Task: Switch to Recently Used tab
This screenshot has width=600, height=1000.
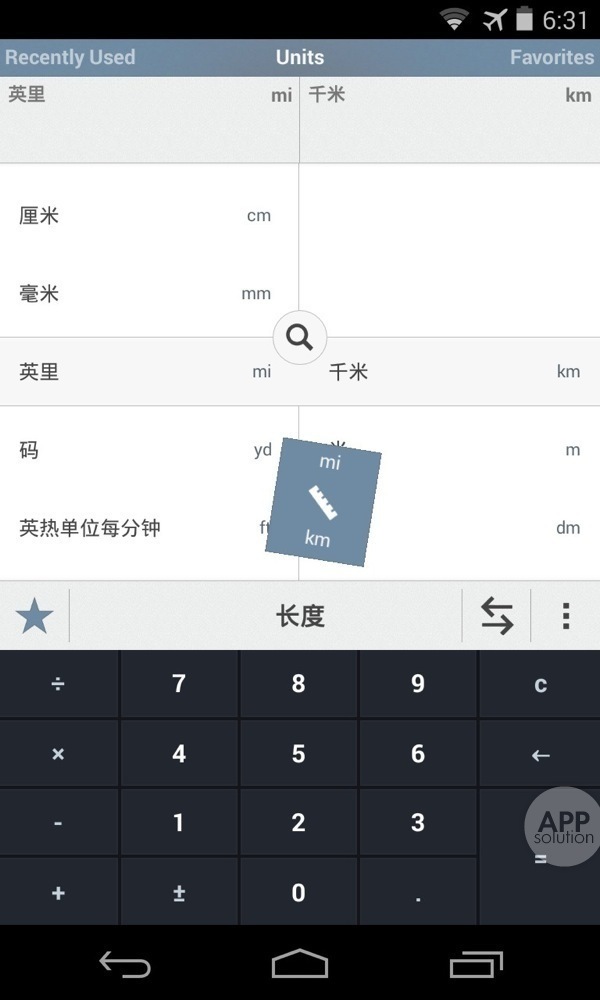Action: [70, 57]
